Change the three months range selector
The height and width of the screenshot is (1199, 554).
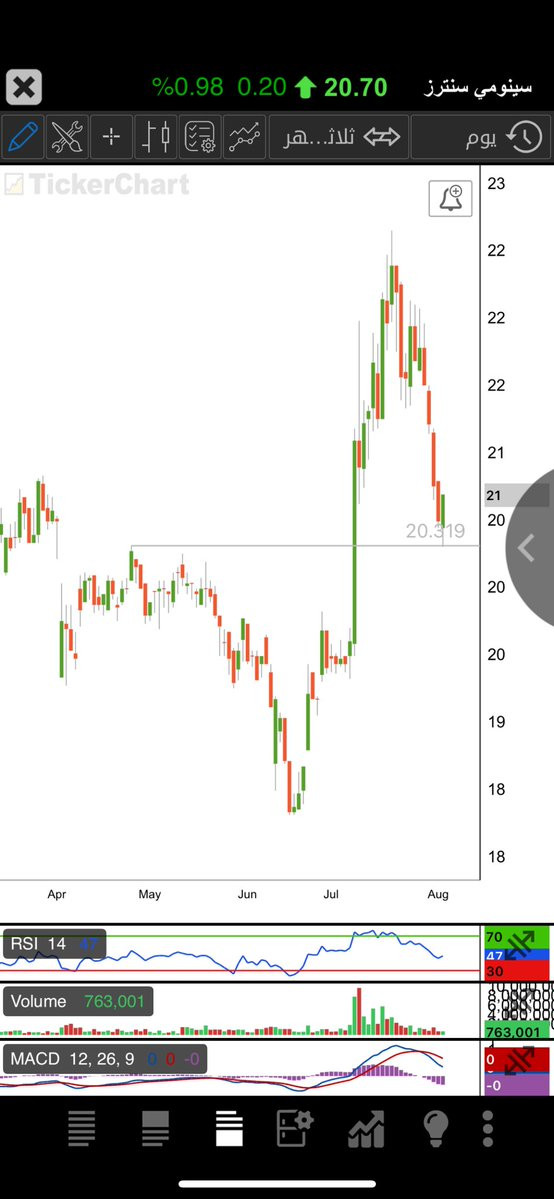[x=338, y=137]
